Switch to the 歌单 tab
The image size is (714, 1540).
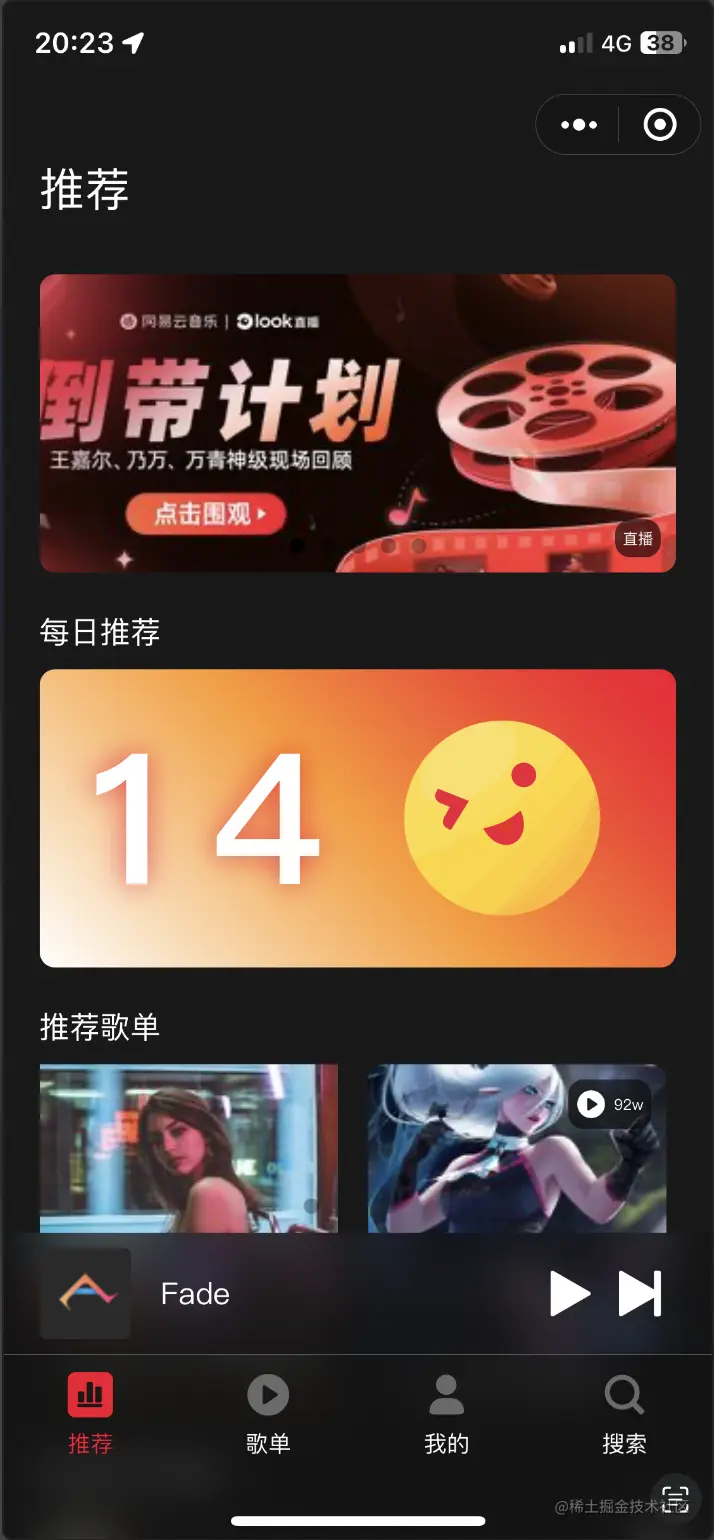tap(268, 1414)
